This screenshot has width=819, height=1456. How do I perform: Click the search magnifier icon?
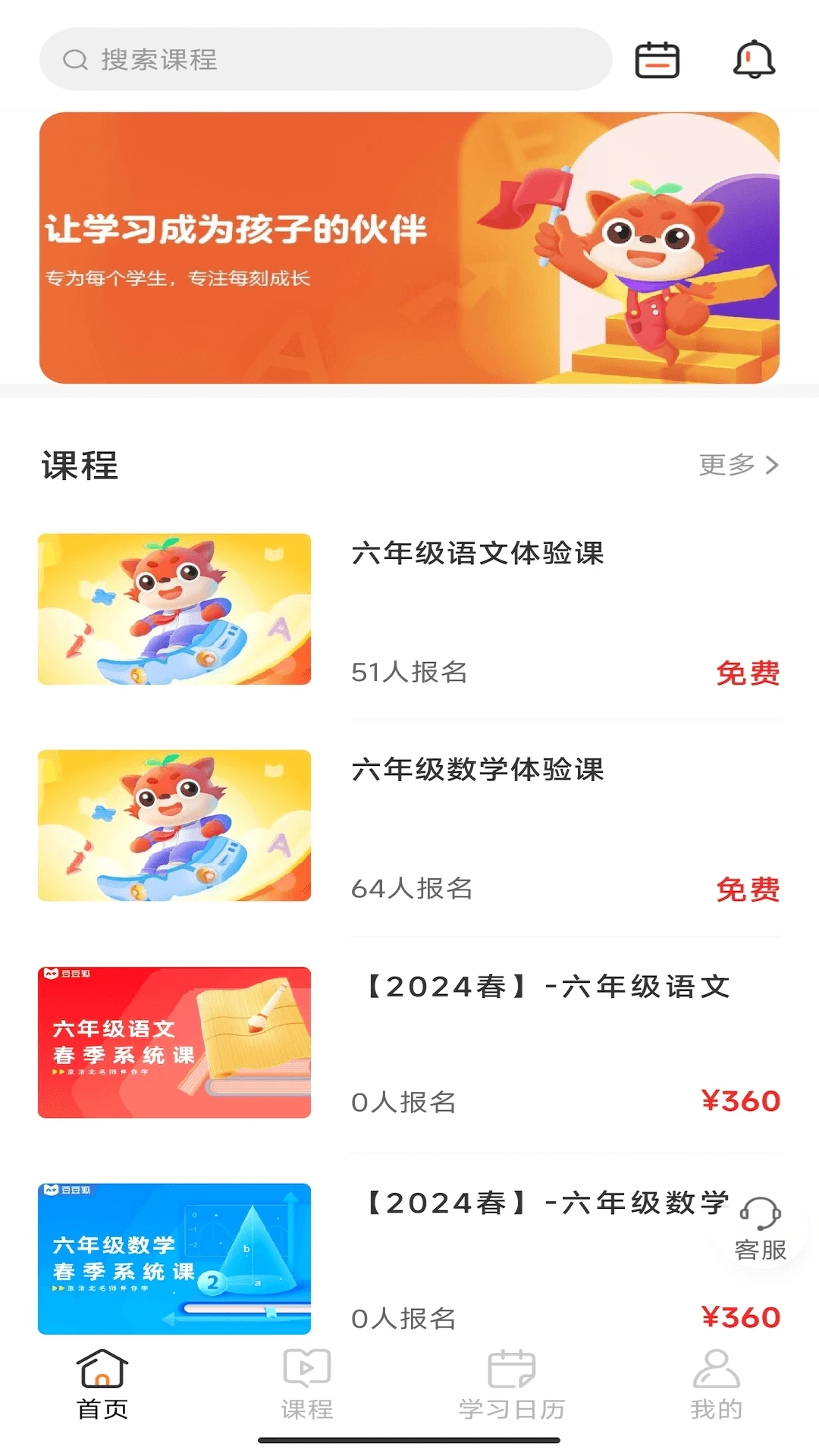tap(74, 60)
